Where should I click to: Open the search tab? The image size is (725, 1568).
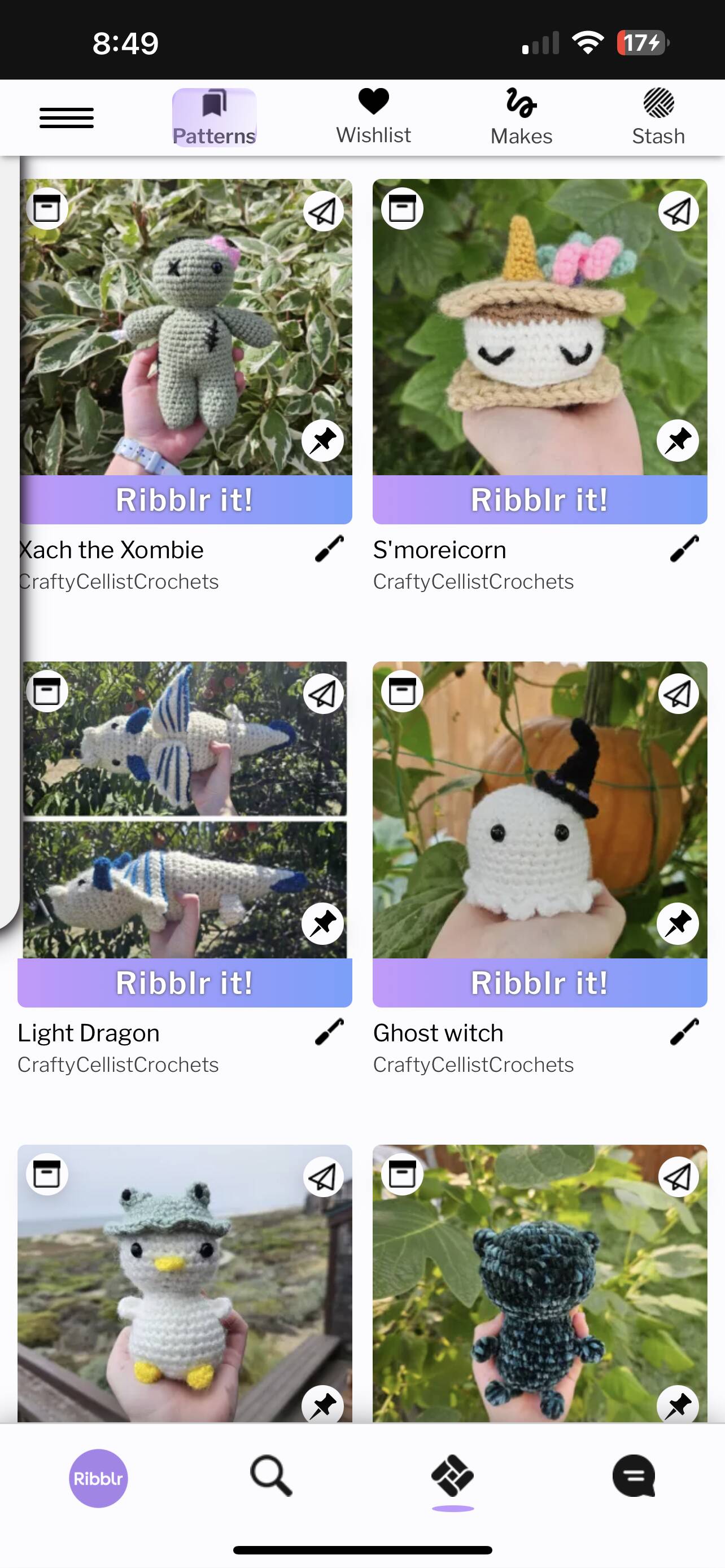click(x=272, y=1475)
